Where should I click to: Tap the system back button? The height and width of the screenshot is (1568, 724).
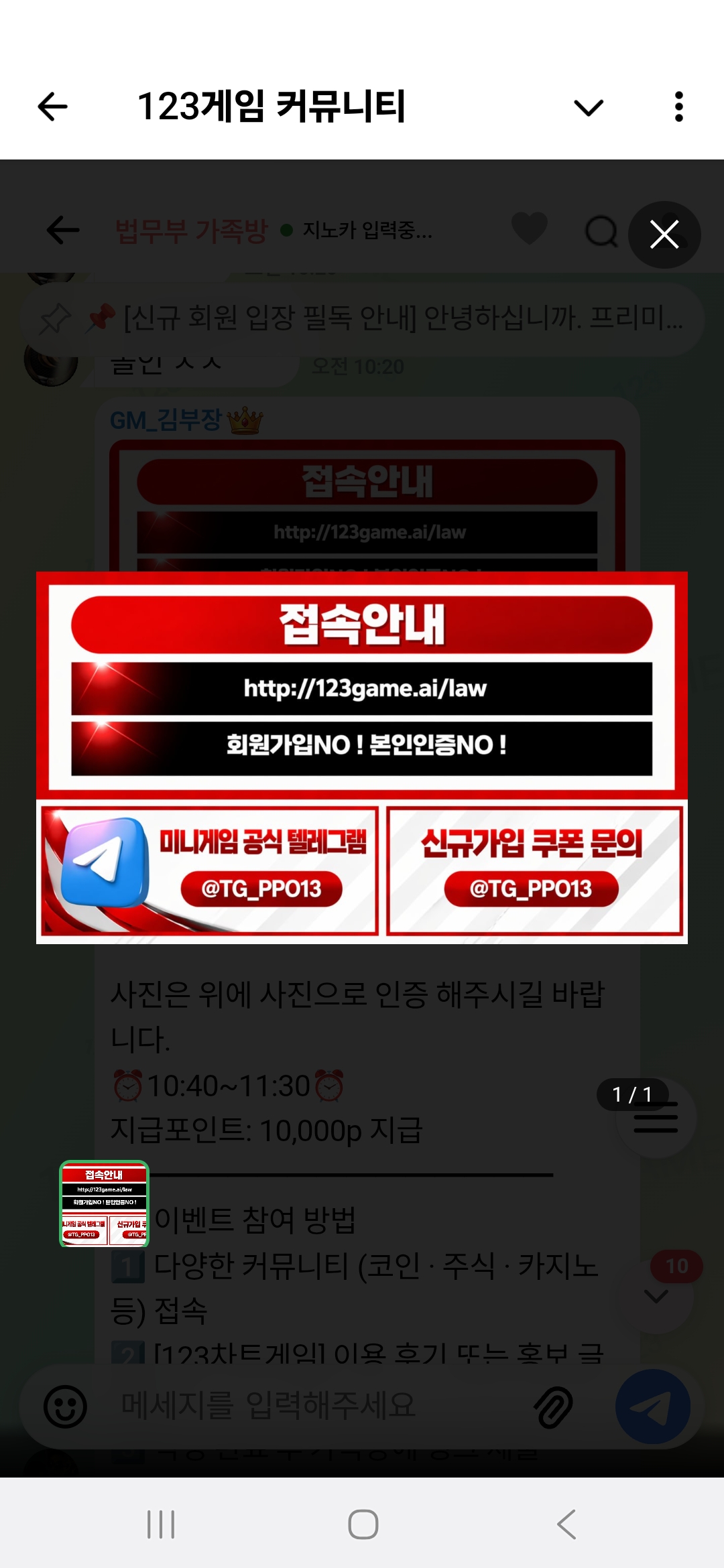click(566, 1524)
